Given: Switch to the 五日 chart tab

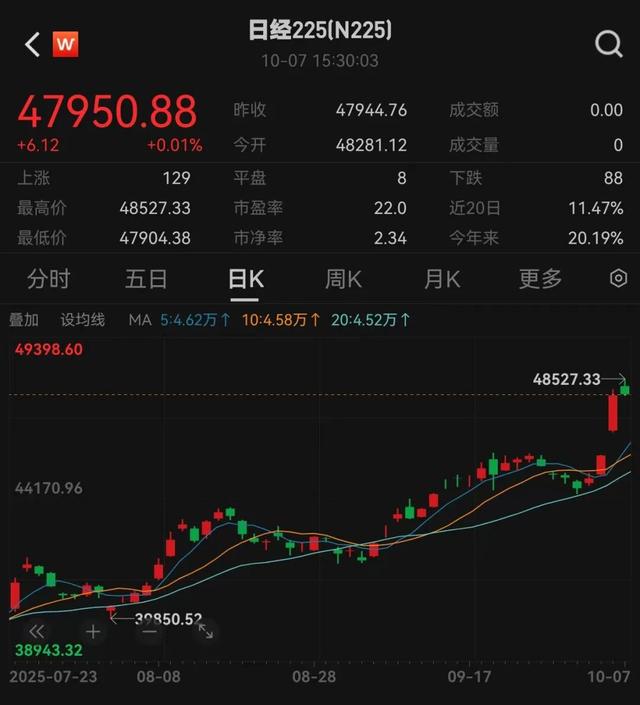Looking at the screenshot, I should (x=146, y=279).
